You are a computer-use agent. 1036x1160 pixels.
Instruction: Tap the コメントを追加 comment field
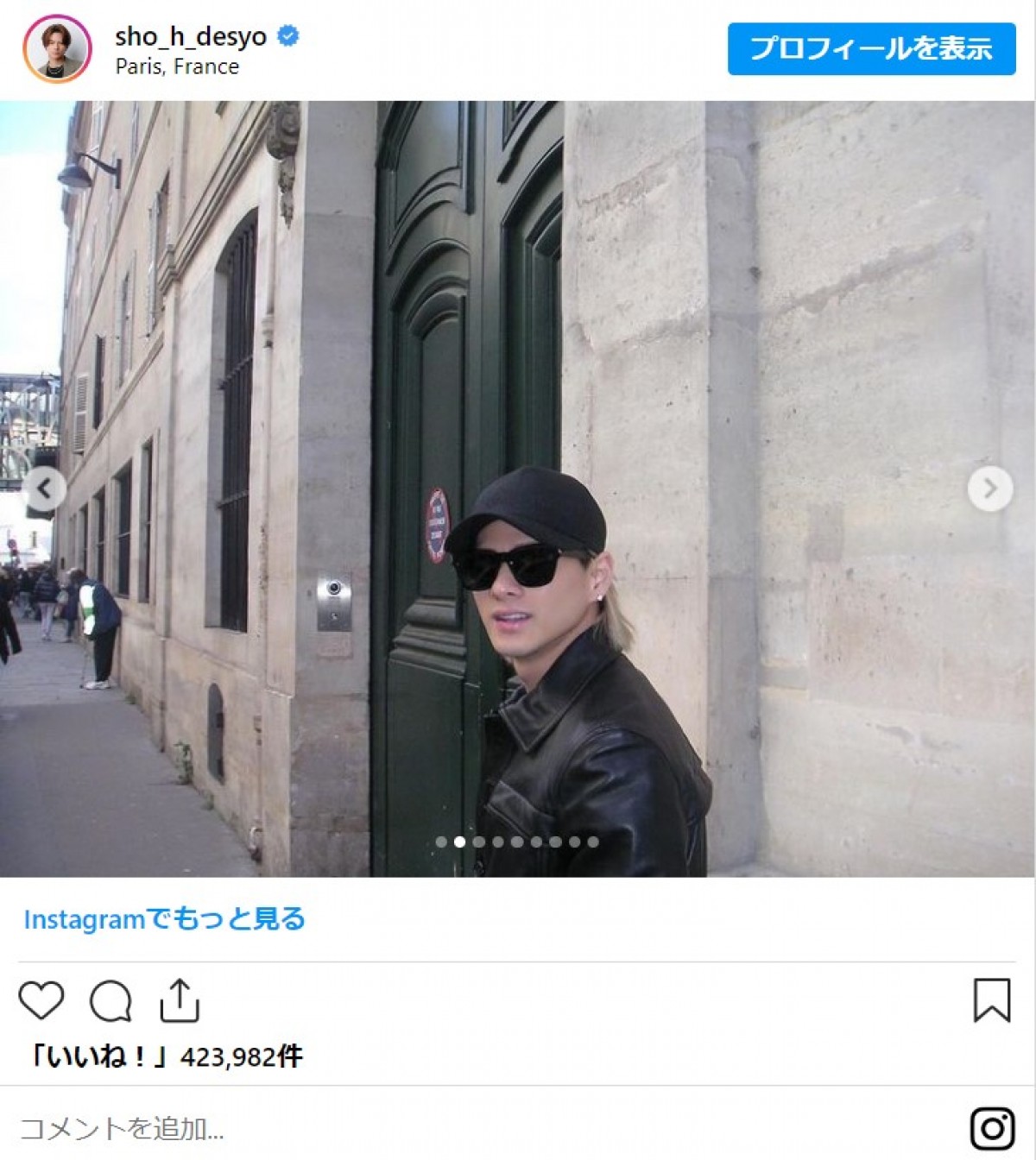(x=122, y=1128)
